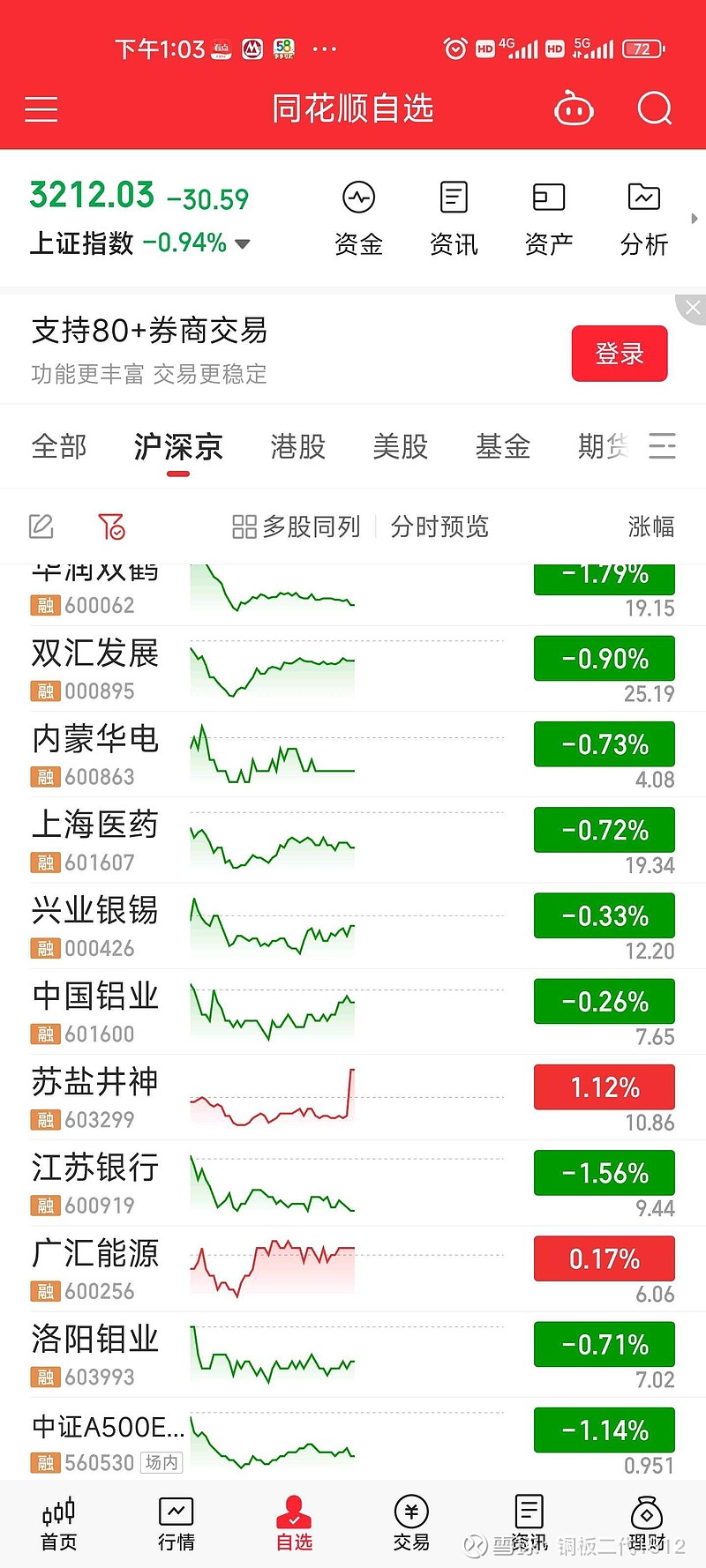The height and width of the screenshot is (1568, 706).
Task: Open the AI robot assistant icon
Action: click(x=574, y=108)
